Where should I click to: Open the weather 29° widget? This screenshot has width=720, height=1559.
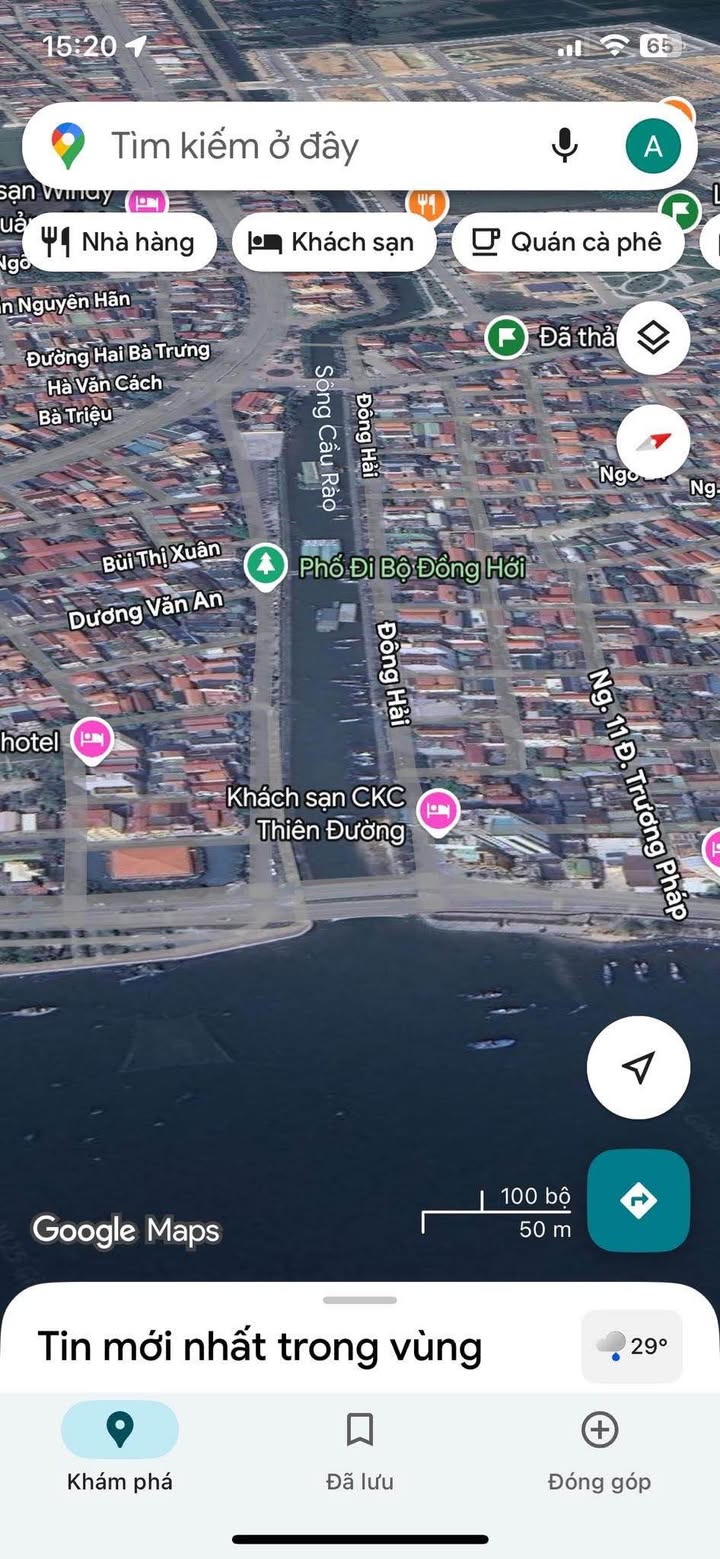click(632, 1346)
